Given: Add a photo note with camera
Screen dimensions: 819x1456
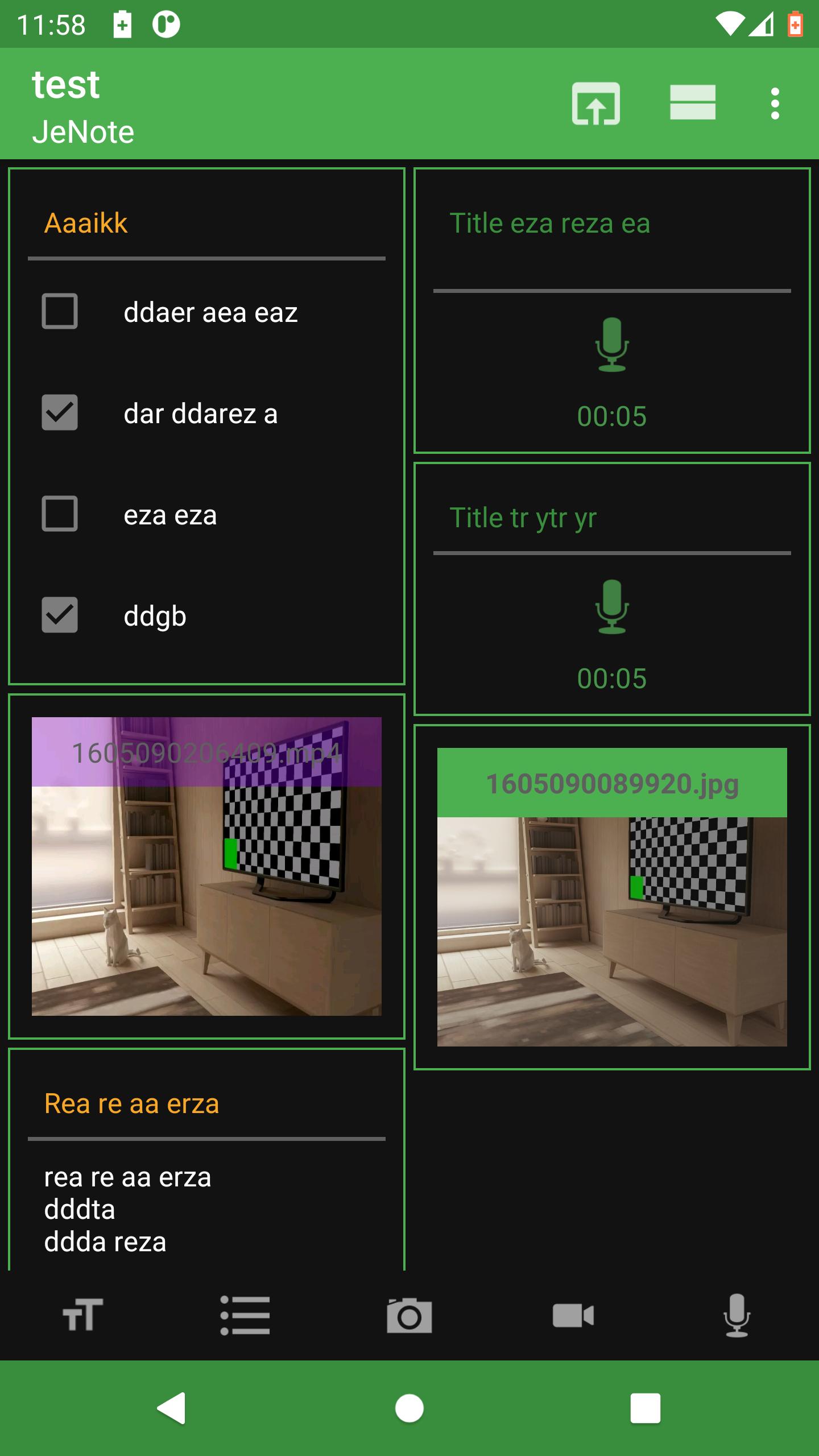Looking at the screenshot, I should tap(409, 1315).
